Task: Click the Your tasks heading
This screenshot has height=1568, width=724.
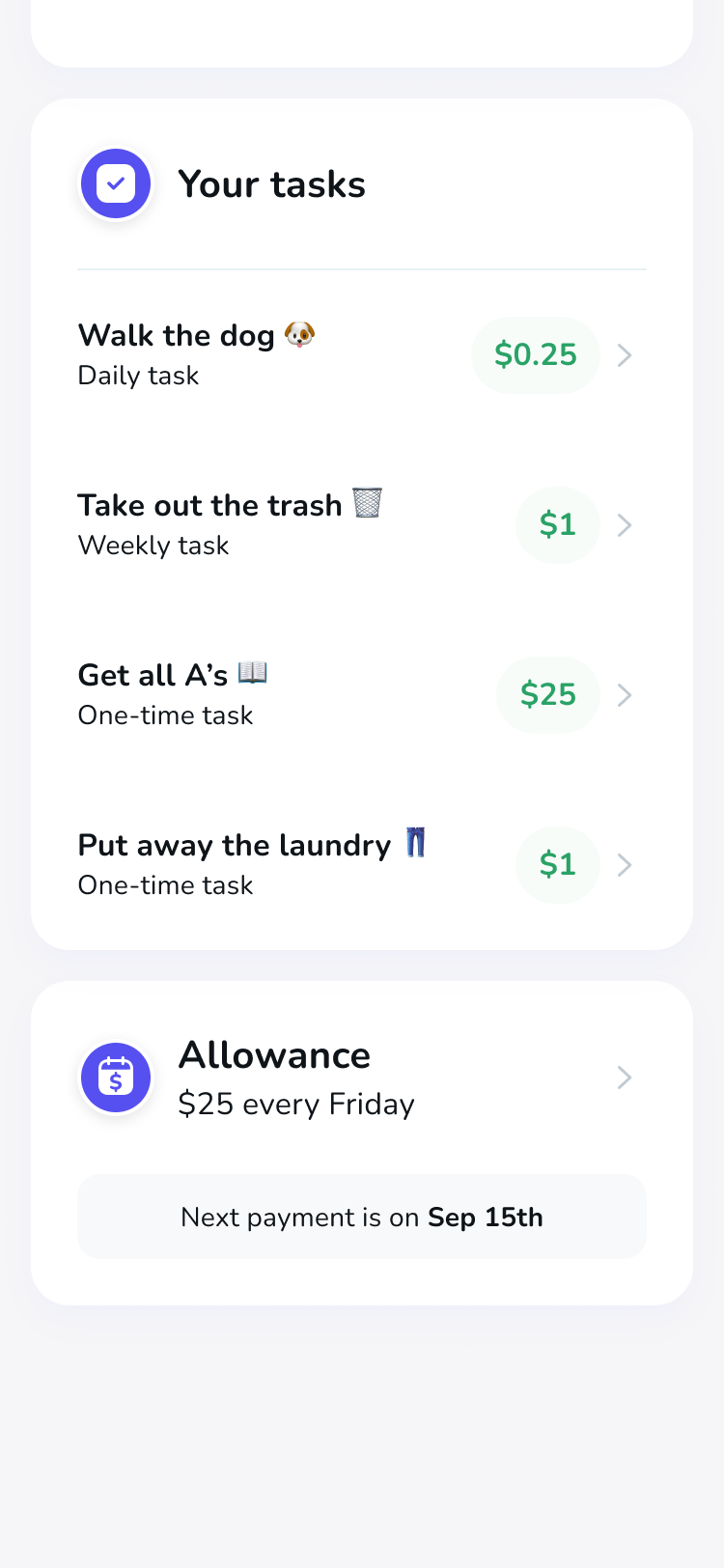Action: coord(272,183)
